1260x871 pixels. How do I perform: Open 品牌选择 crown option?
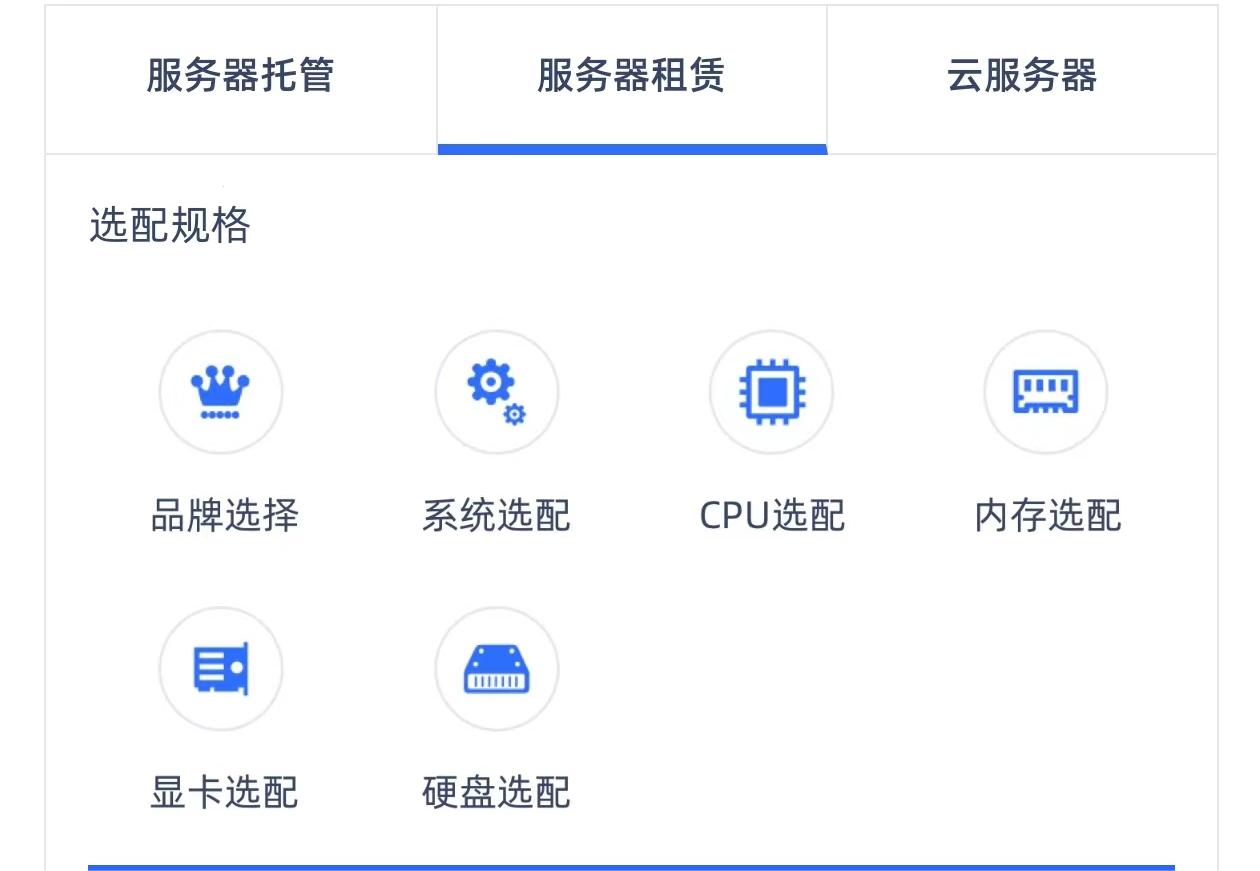221,393
